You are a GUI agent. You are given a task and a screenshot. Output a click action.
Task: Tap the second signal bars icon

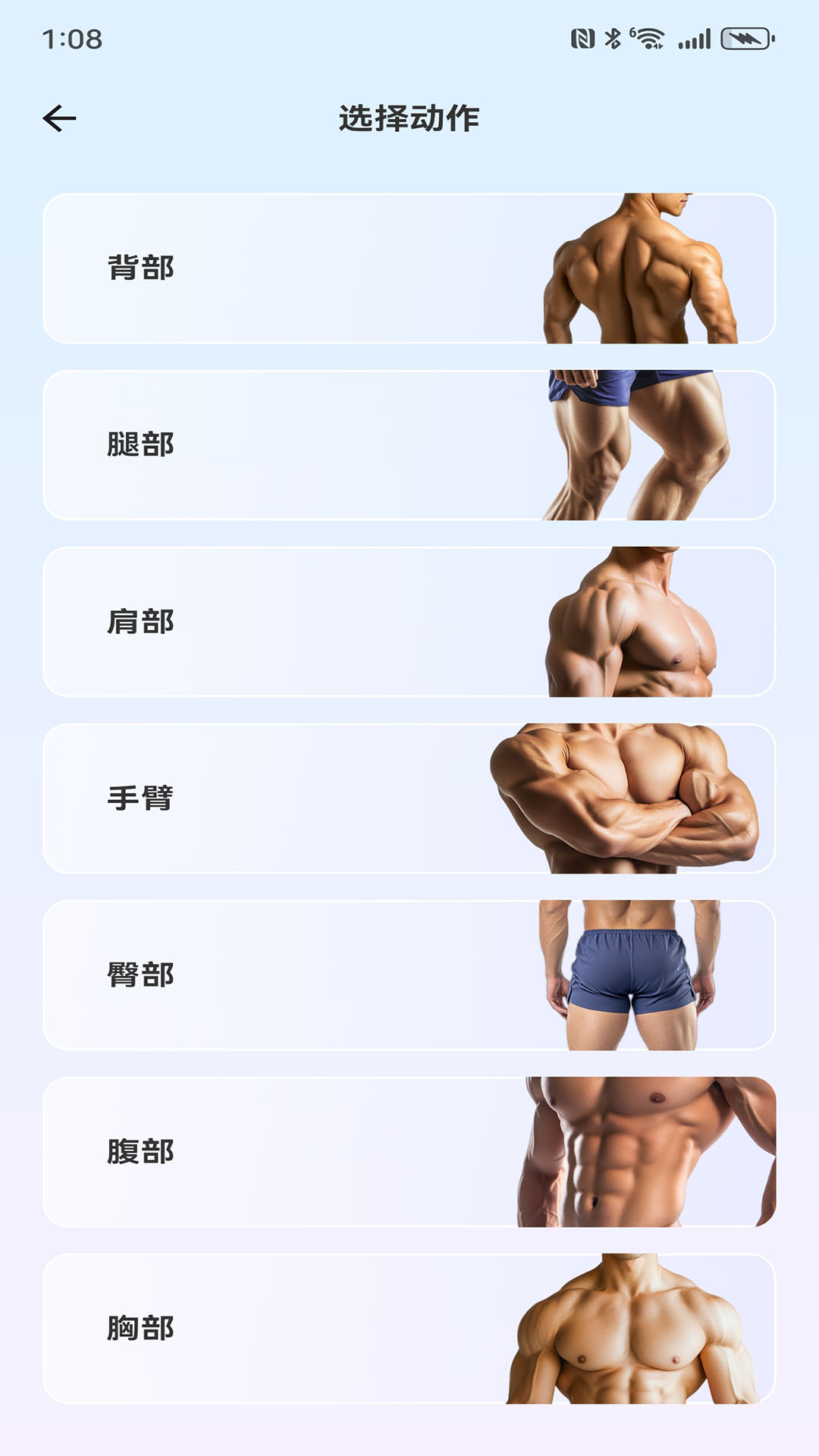[x=696, y=38]
